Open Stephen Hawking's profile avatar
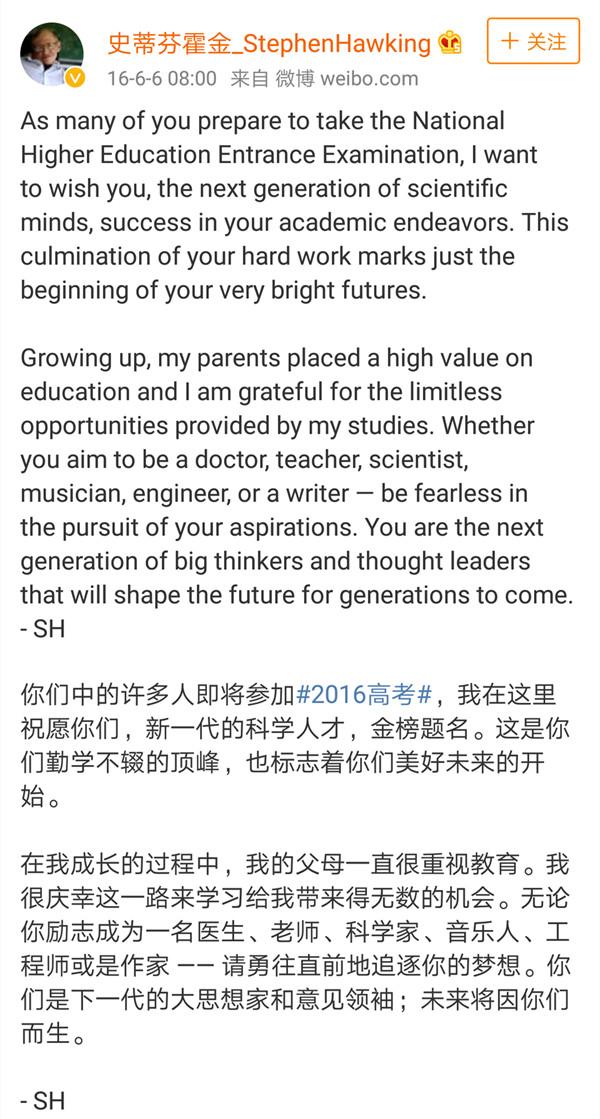This screenshot has height=1119, width=600. point(52,54)
